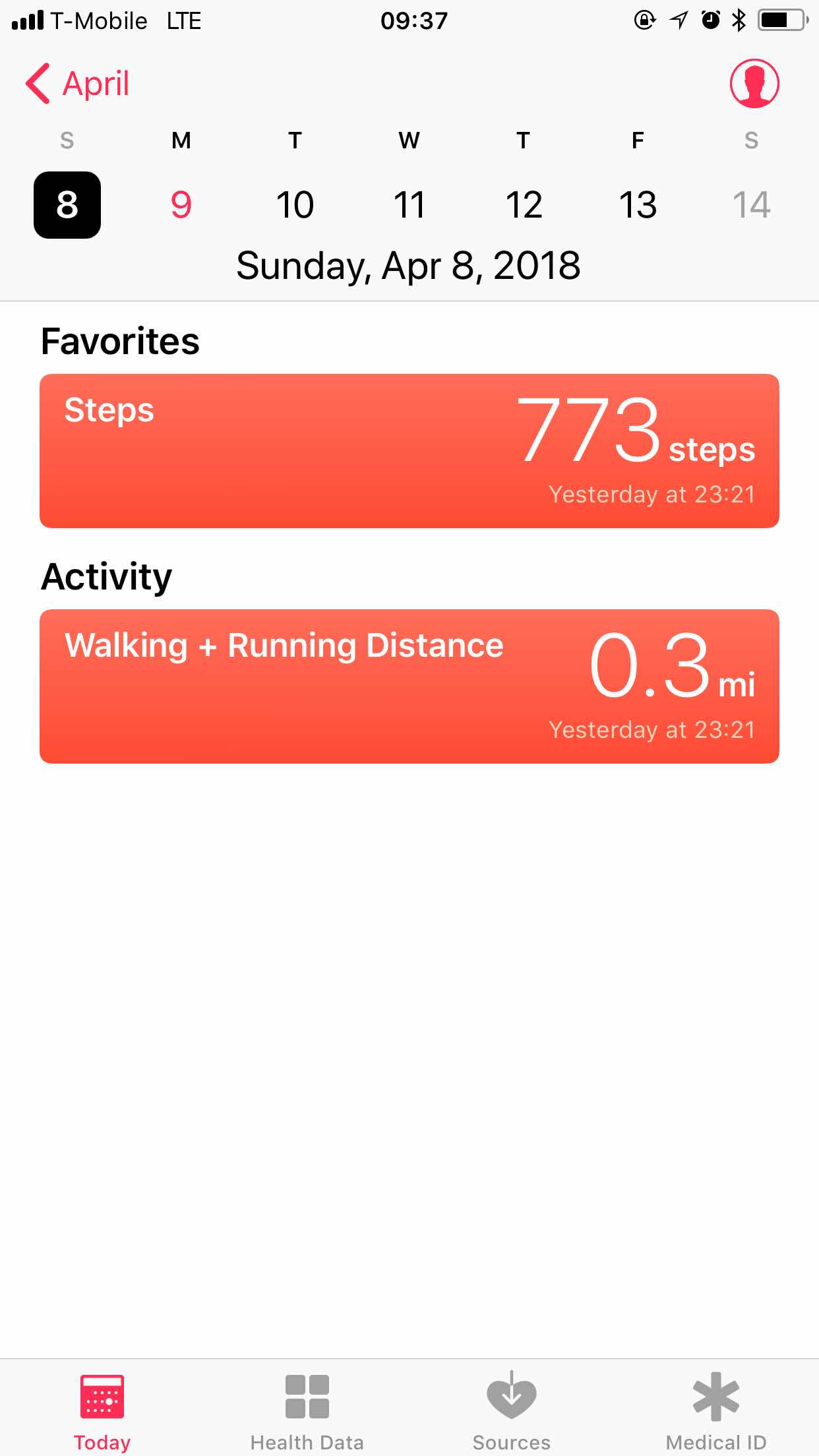
Task: Select Wednesday the 11th in the calendar
Action: tap(409, 204)
